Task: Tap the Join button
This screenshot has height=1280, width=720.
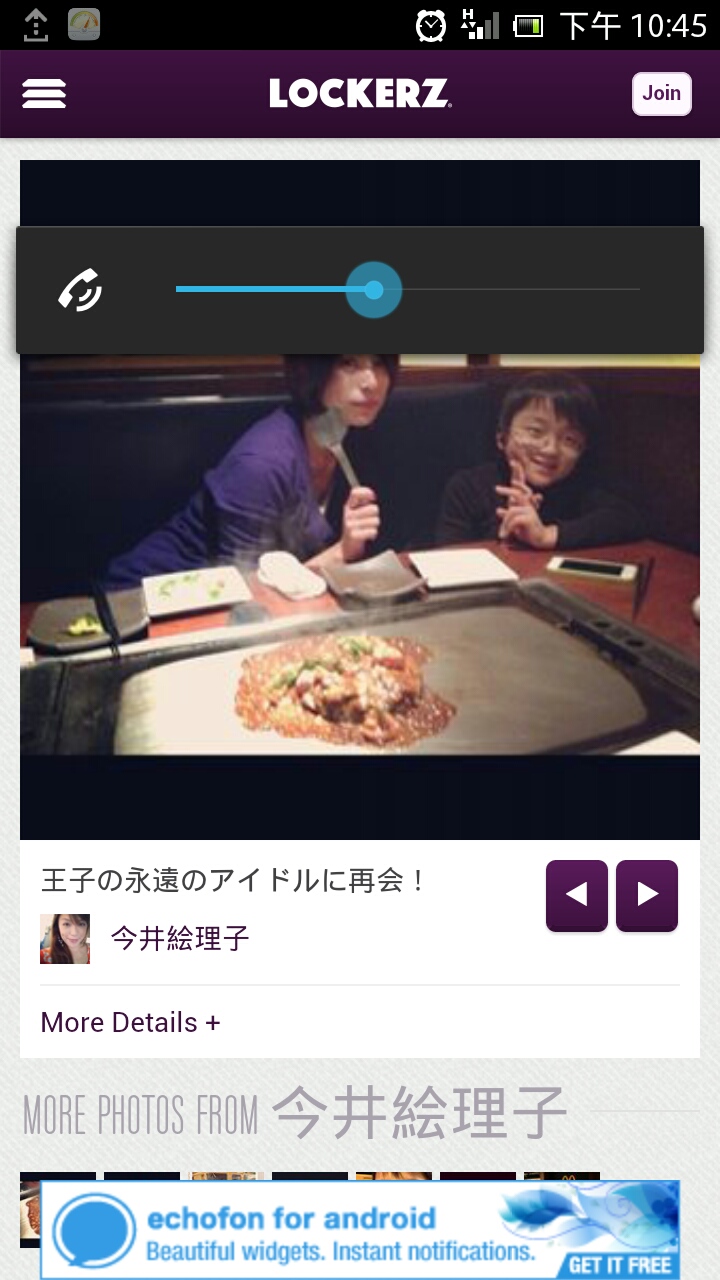Action: [x=661, y=94]
